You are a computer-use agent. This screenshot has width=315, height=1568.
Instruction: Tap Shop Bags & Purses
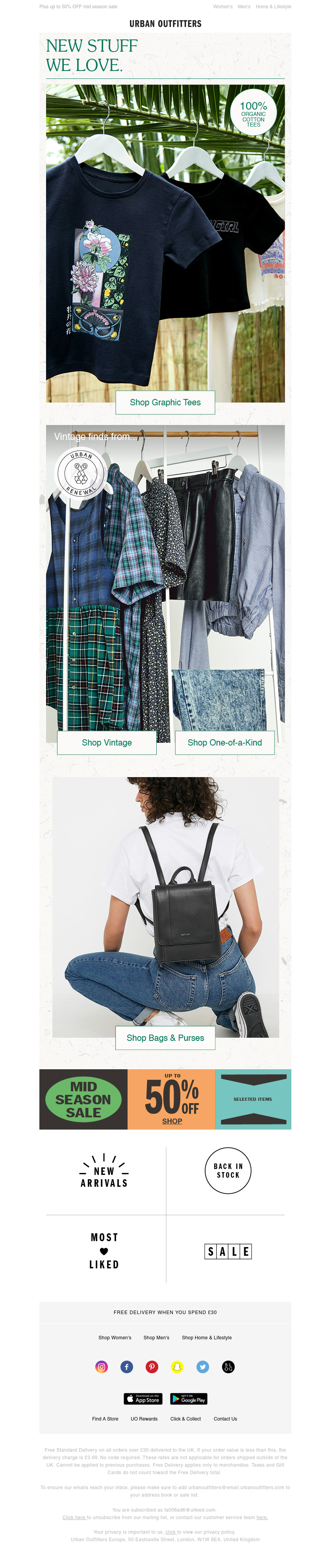pos(165,1038)
